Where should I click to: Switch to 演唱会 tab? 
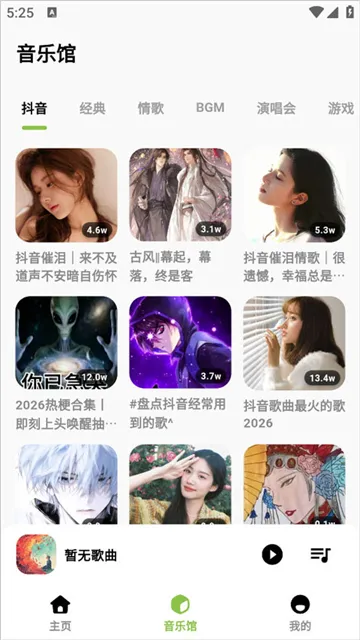point(276,108)
